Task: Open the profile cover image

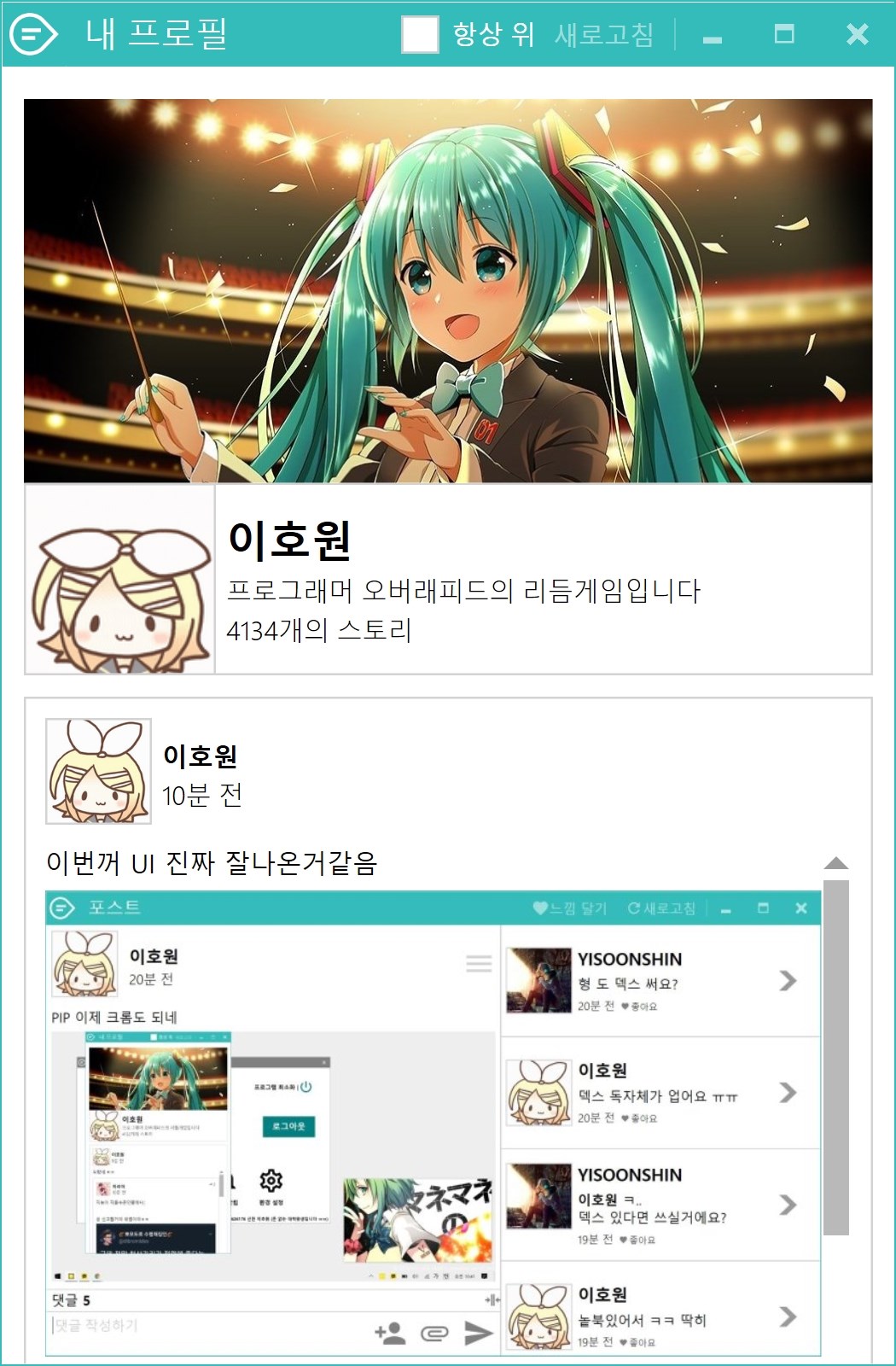Action: [x=448, y=290]
